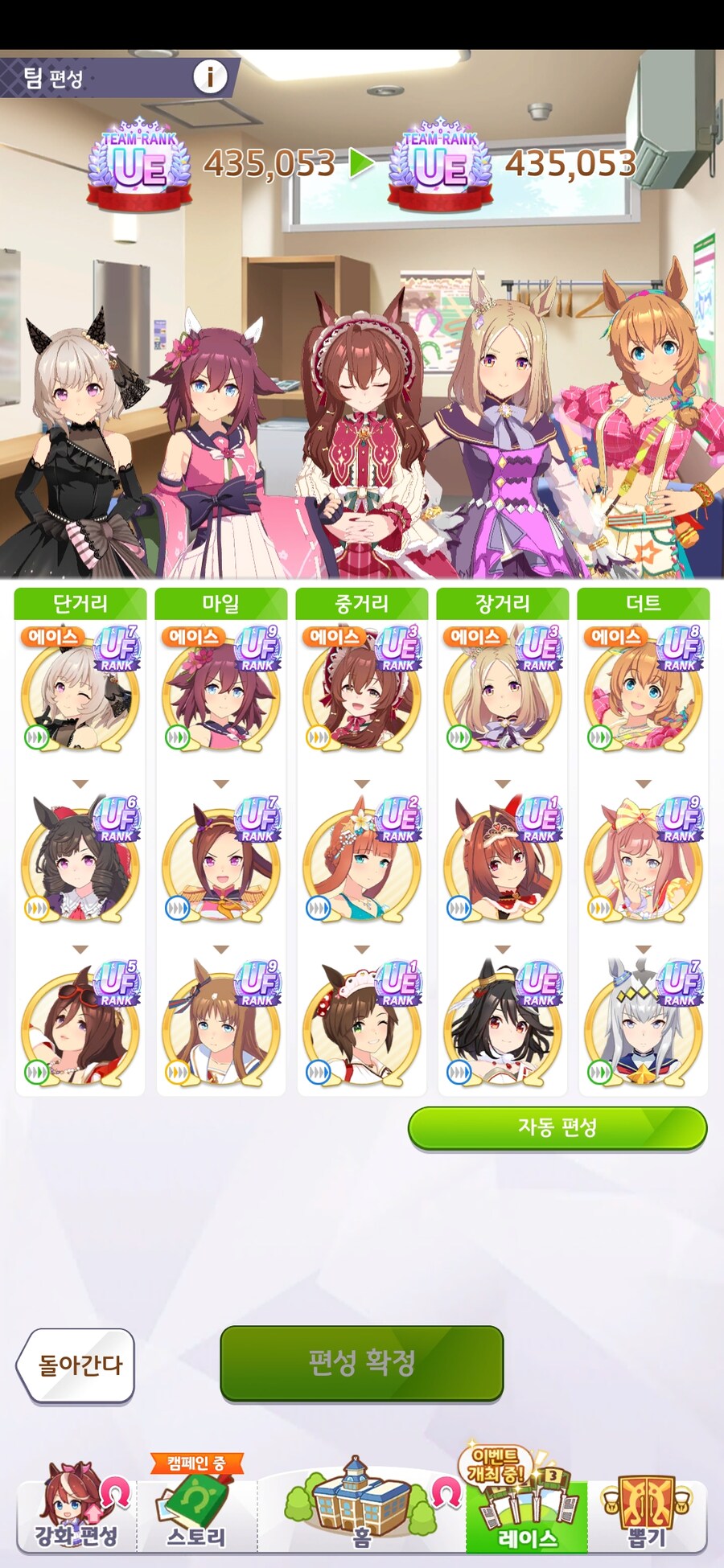Select the 마일 ace character slot
This screenshot has width=724, height=1568.
tap(220, 693)
